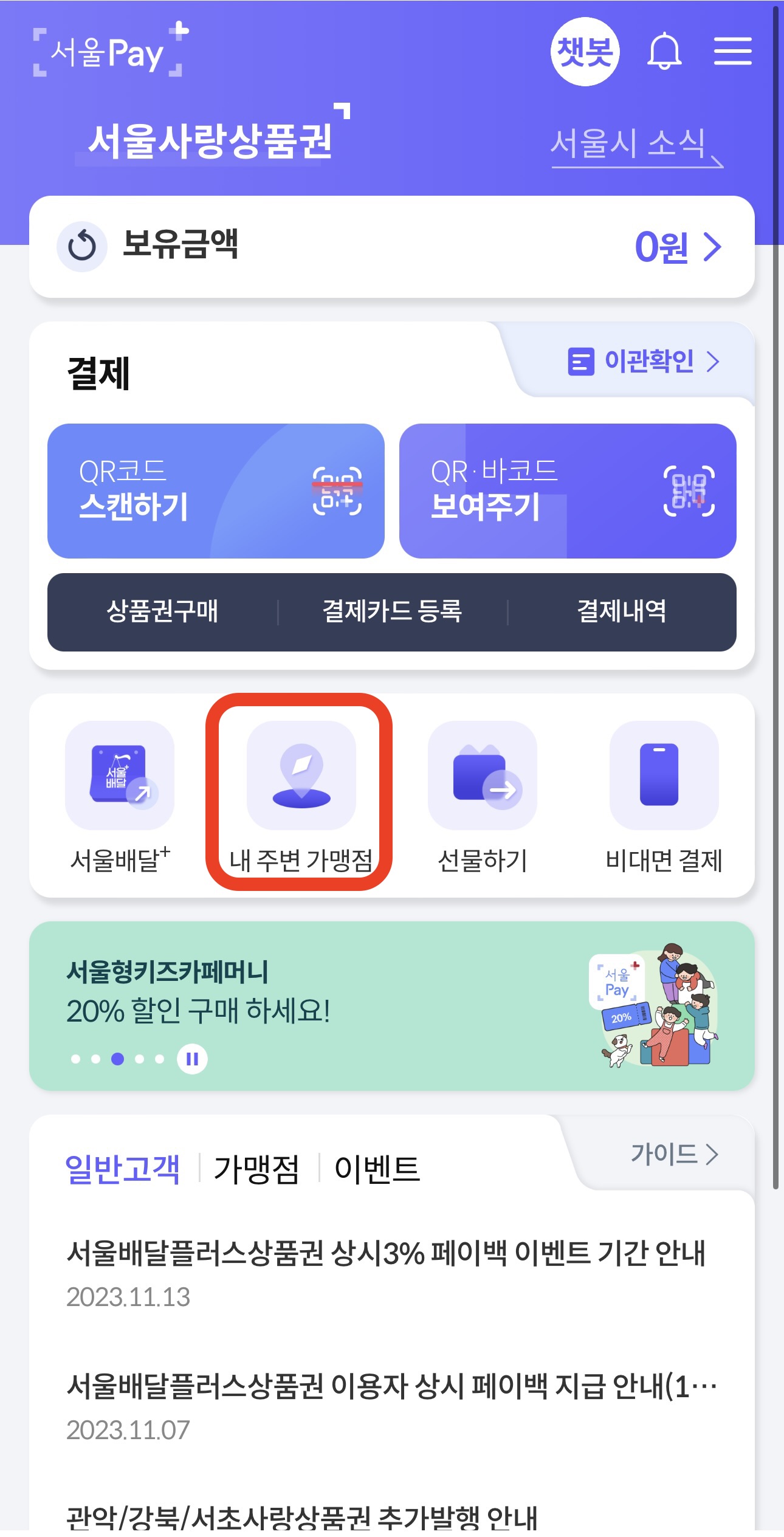Open notifications via the bell icon
The image size is (784, 1537).
point(665,52)
